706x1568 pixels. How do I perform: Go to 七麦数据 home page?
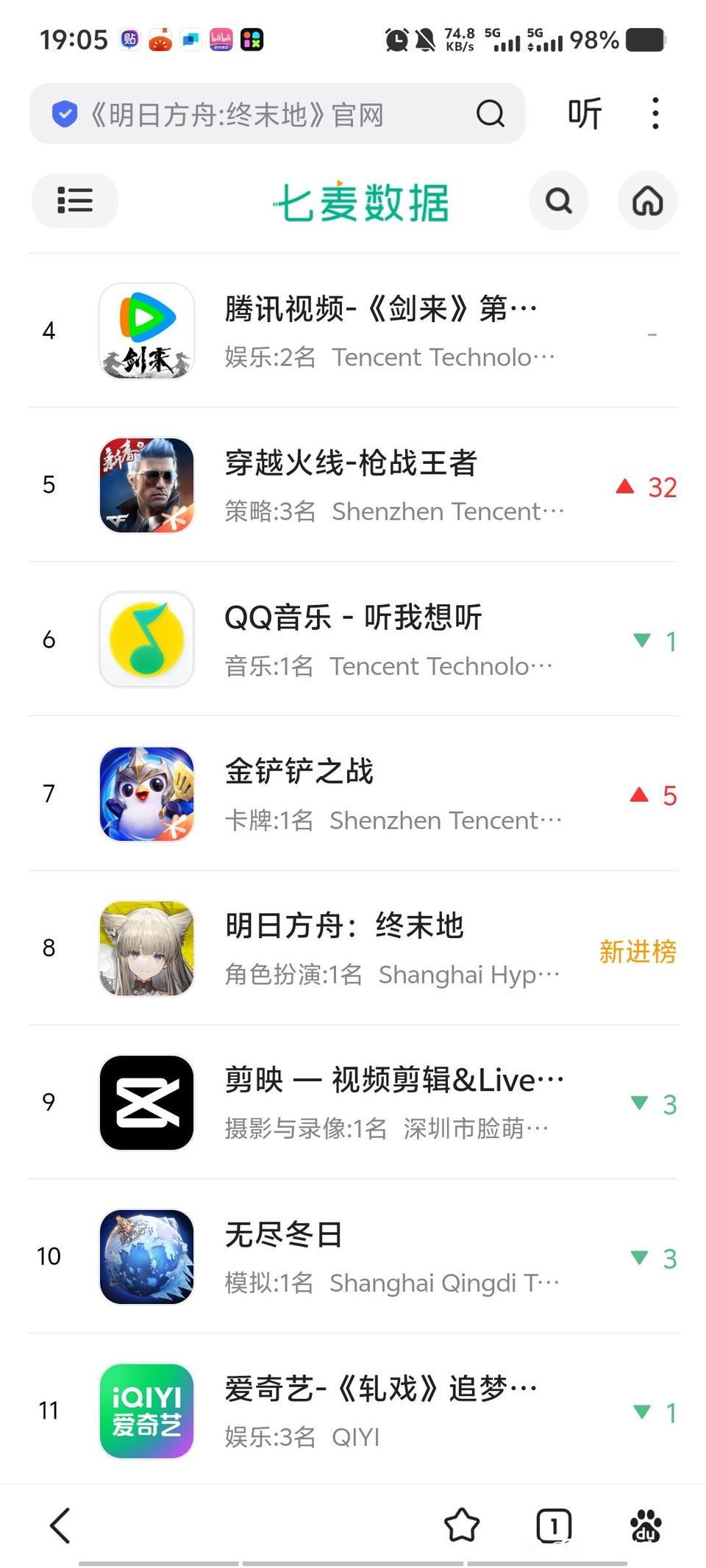(x=647, y=201)
